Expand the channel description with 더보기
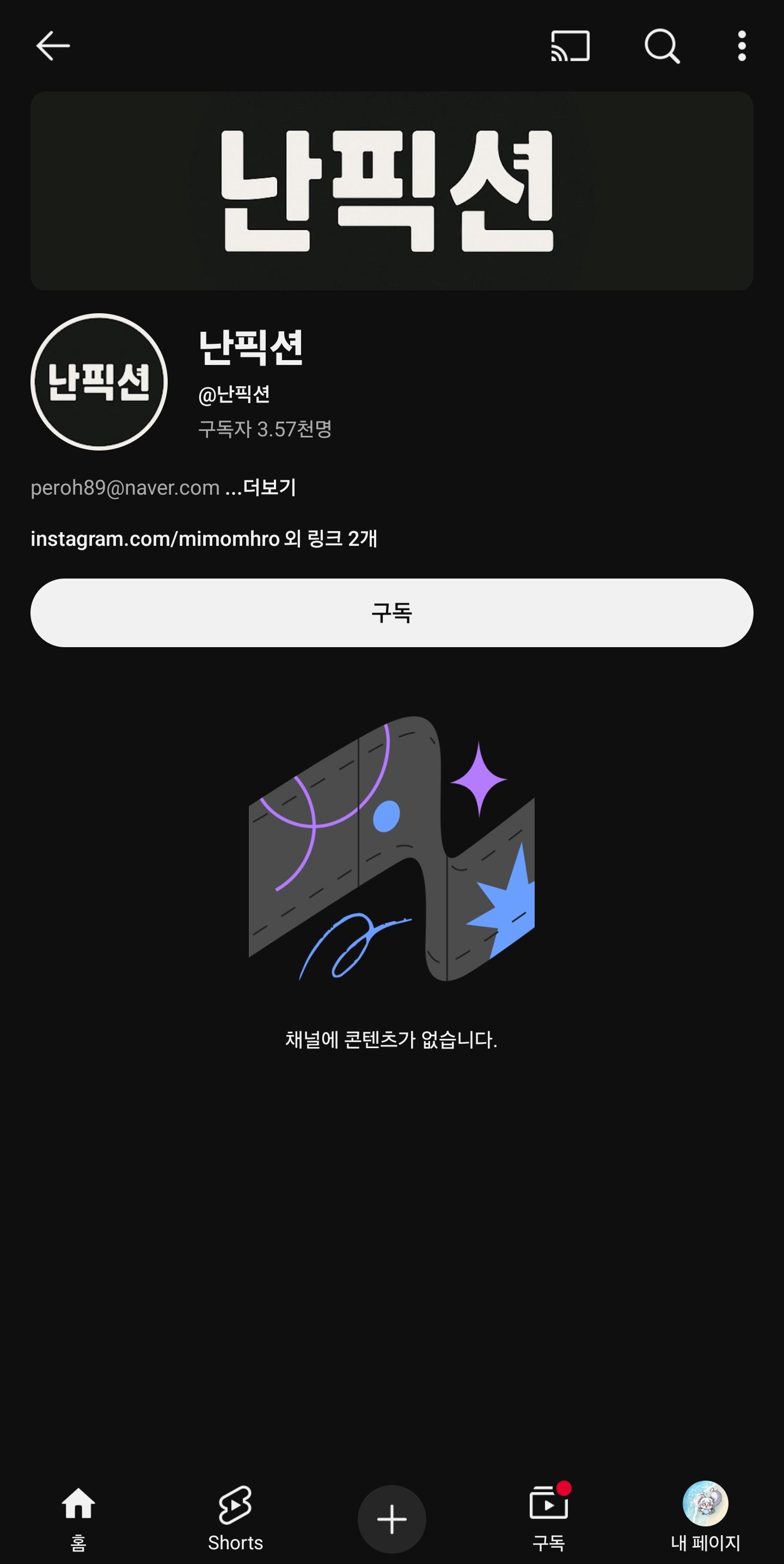784x1564 pixels. pos(269,488)
